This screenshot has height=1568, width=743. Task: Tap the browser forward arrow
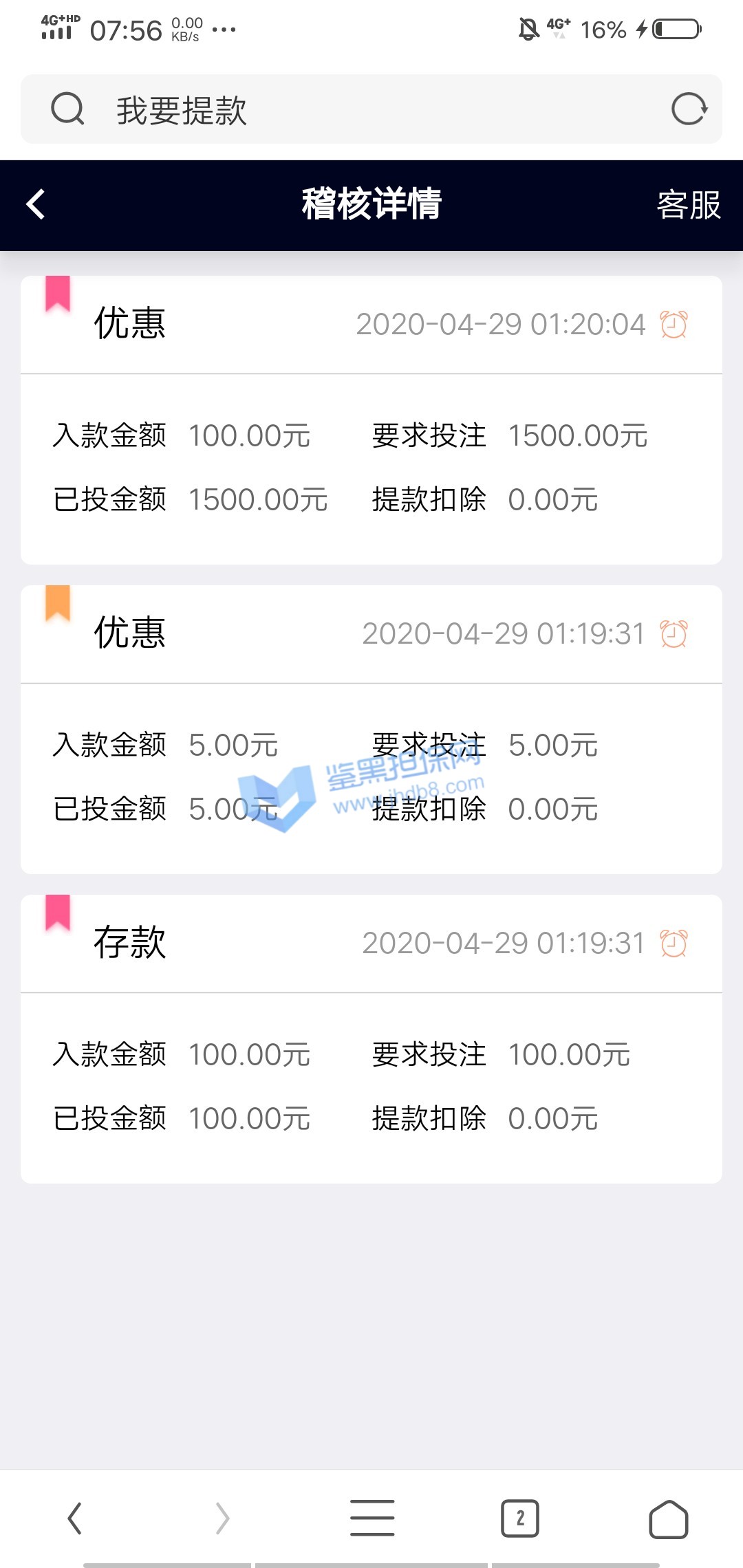click(x=222, y=1518)
